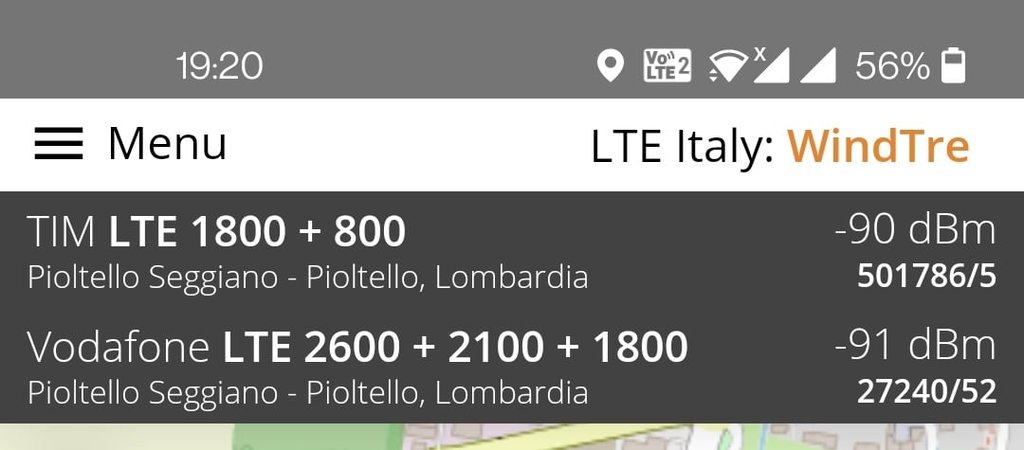Open the TIM LTE 1800 + 800 cell
The width and height of the screenshot is (1024, 450).
pos(510,250)
